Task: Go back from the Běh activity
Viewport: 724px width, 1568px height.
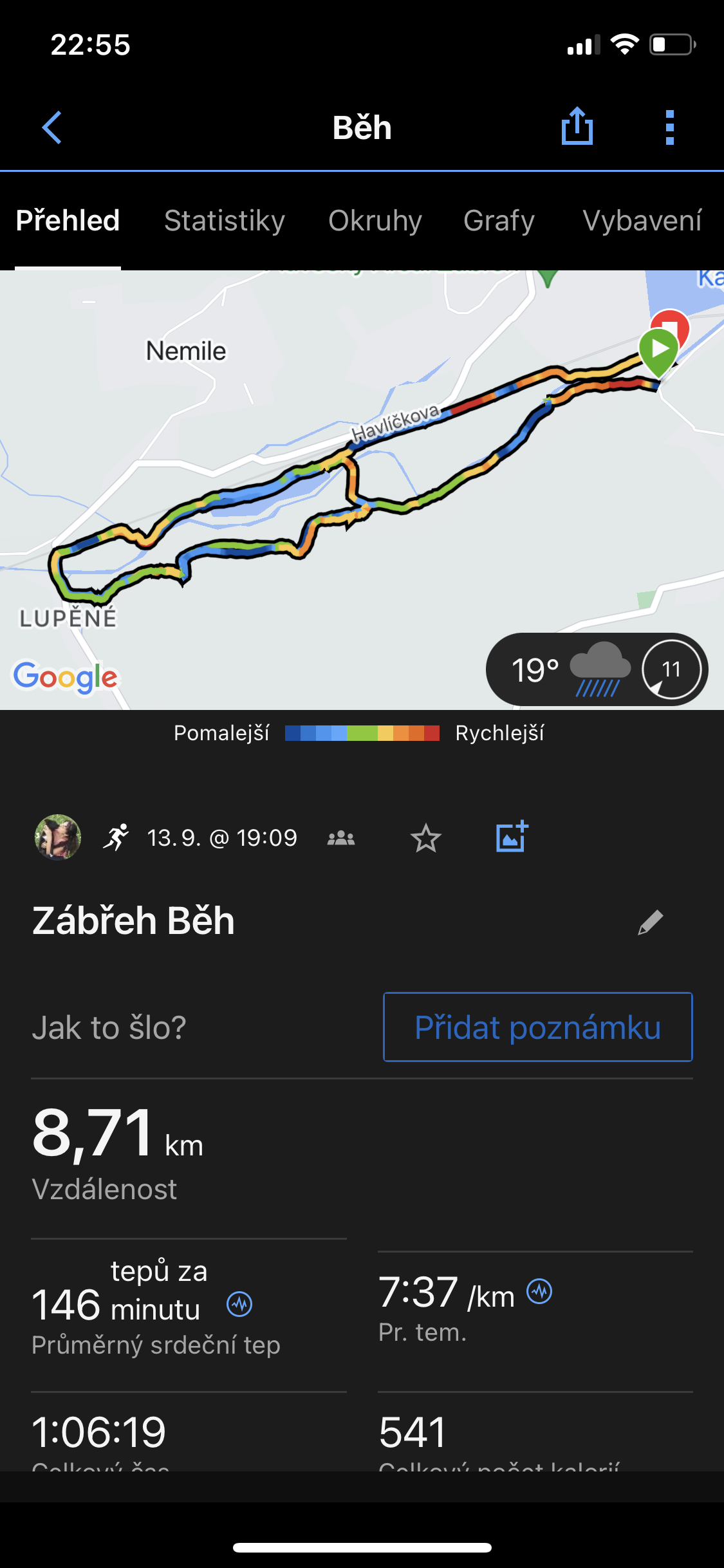Action: tap(52, 127)
